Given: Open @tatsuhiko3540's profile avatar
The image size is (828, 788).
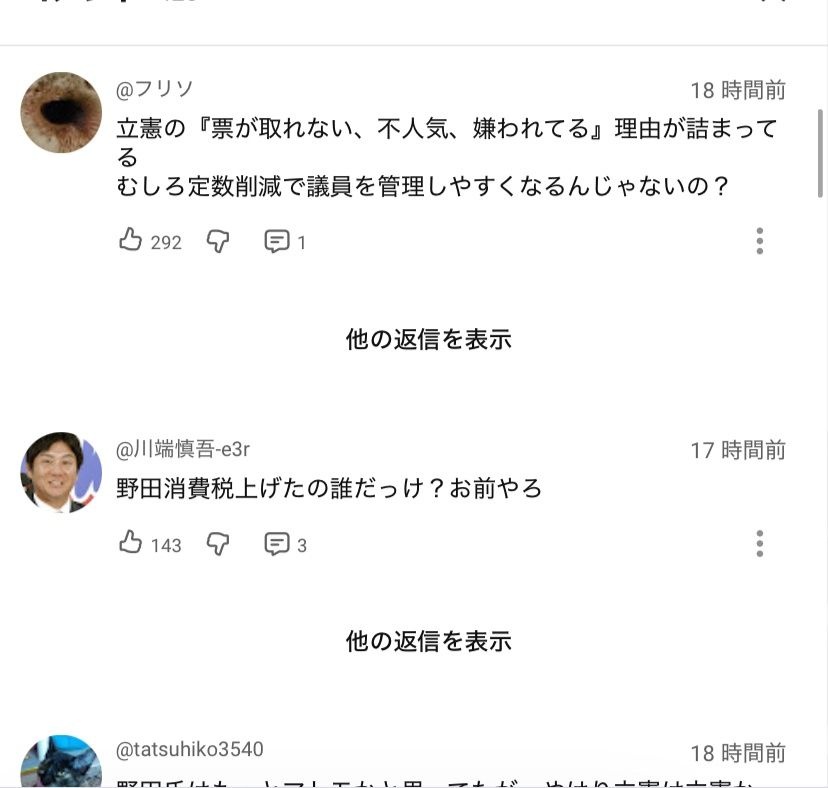Looking at the screenshot, I should pyautogui.click(x=62, y=765).
